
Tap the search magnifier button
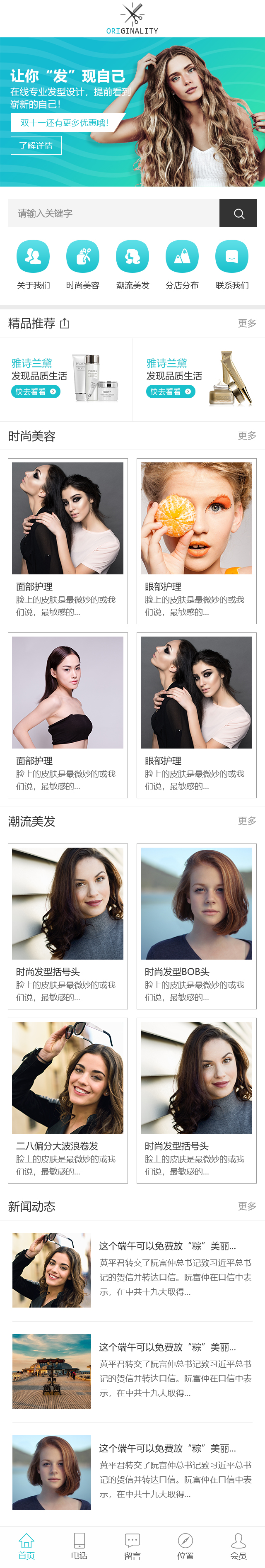[238, 213]
